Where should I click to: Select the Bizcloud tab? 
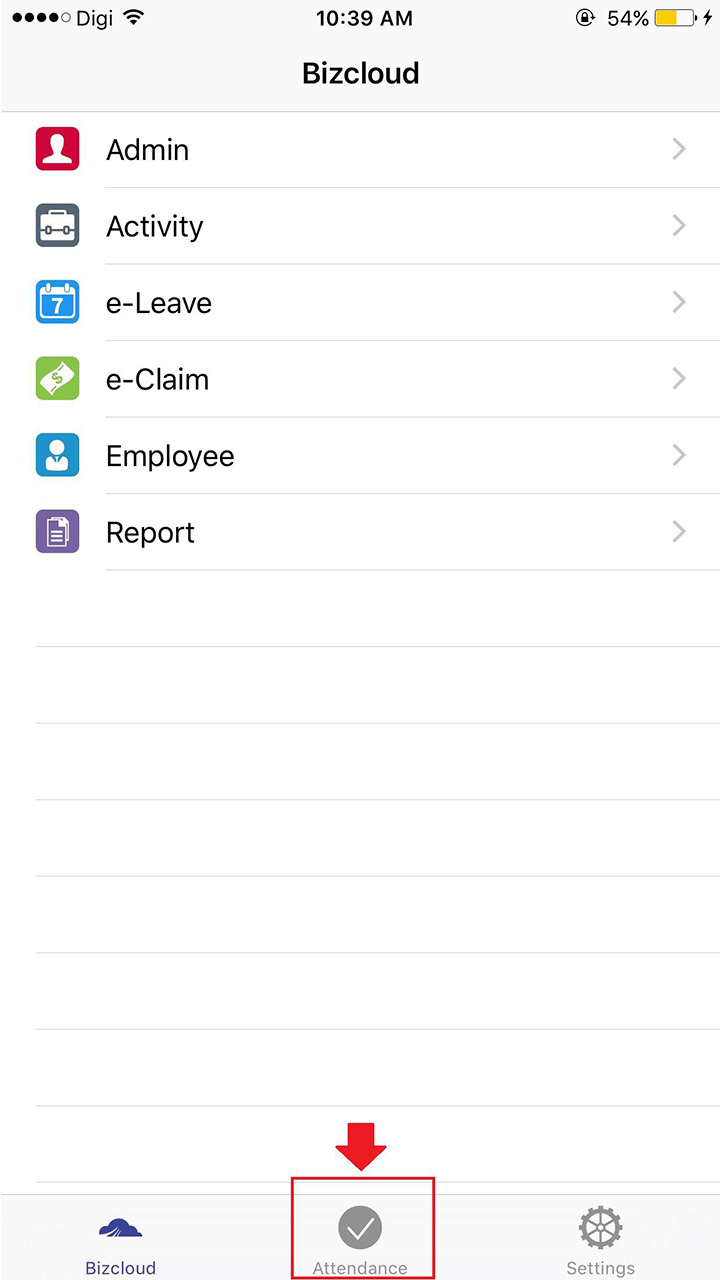point(120,1238)
